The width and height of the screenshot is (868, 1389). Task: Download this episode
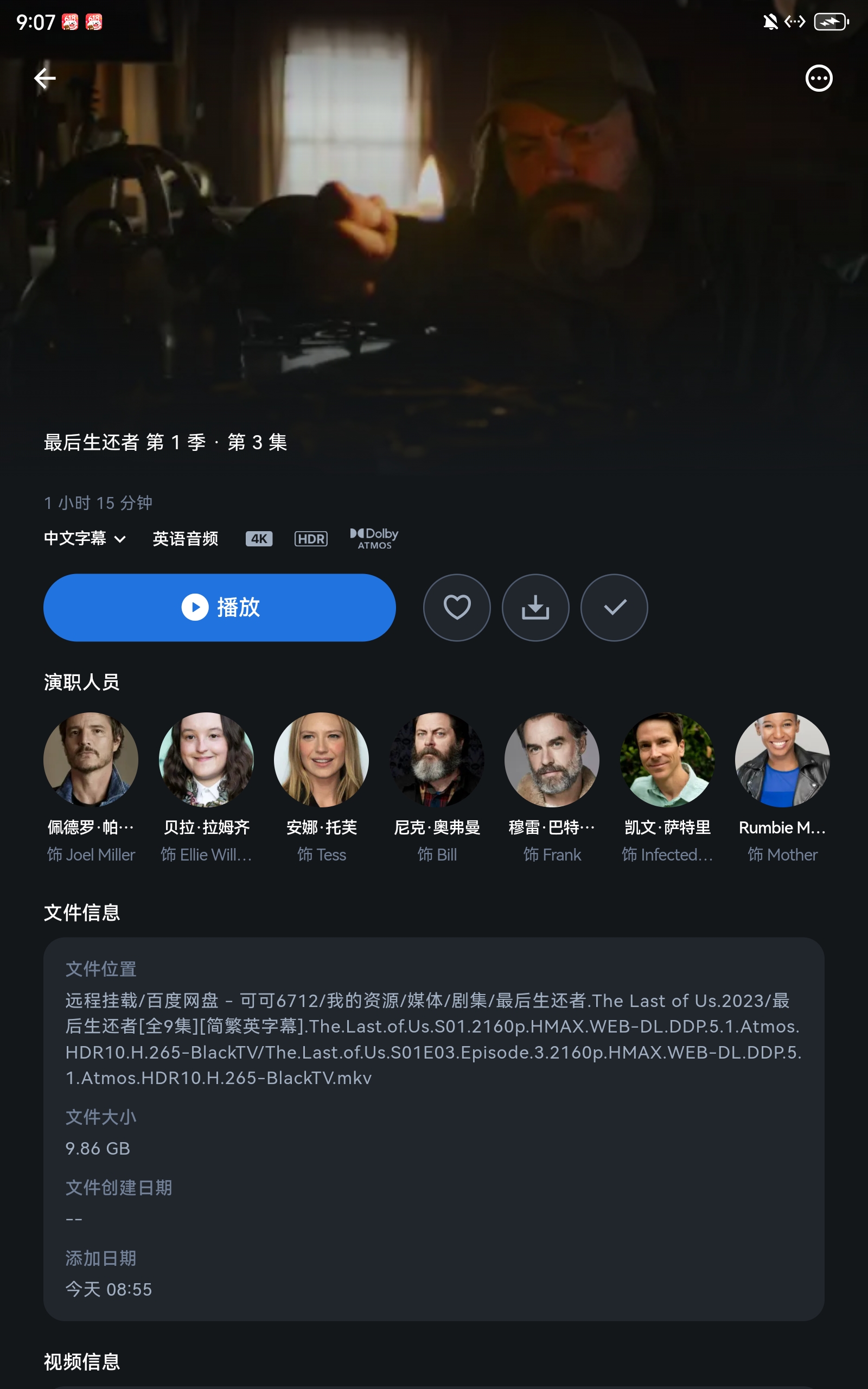[535, 607]
